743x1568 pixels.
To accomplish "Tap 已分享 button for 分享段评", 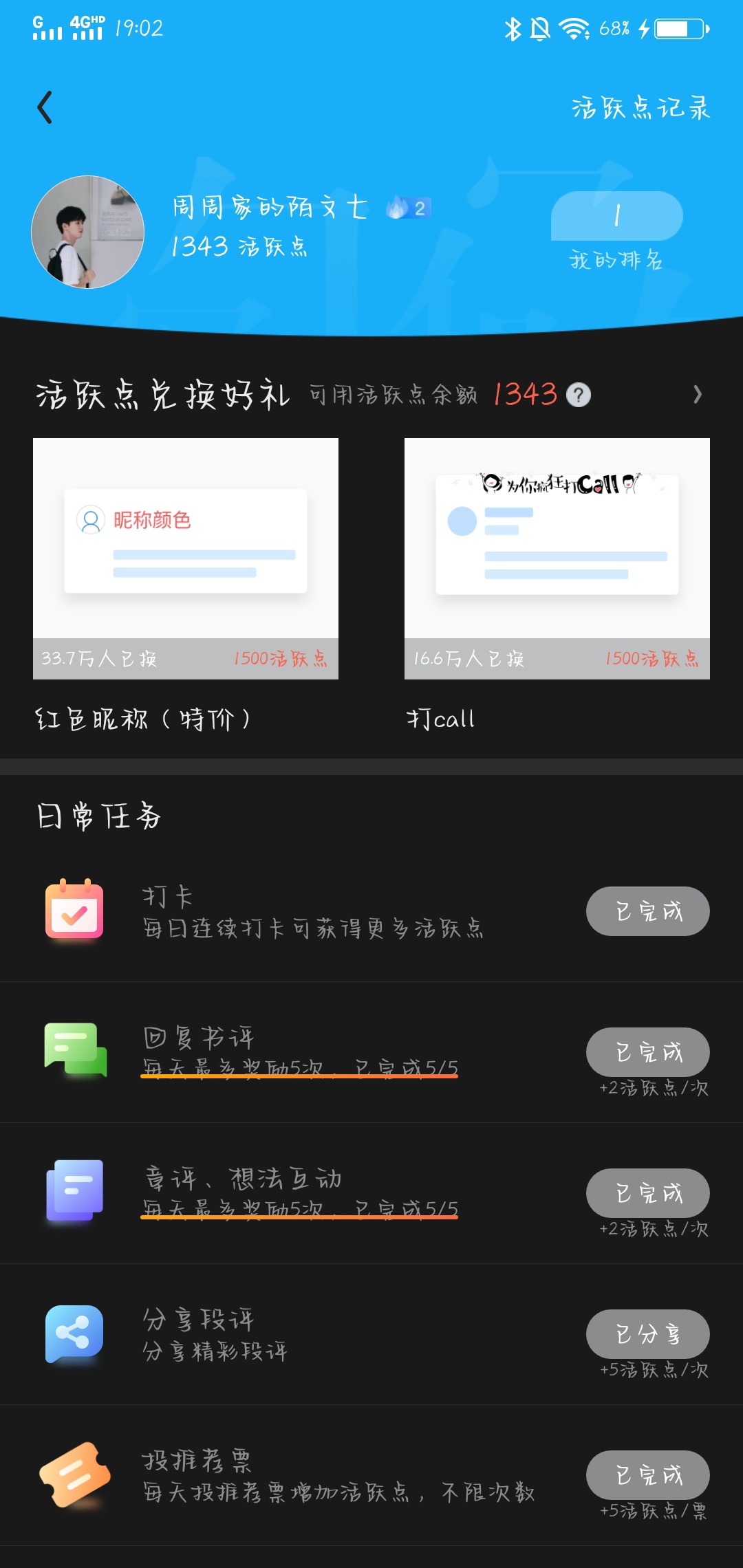I will click(648, 1334).
